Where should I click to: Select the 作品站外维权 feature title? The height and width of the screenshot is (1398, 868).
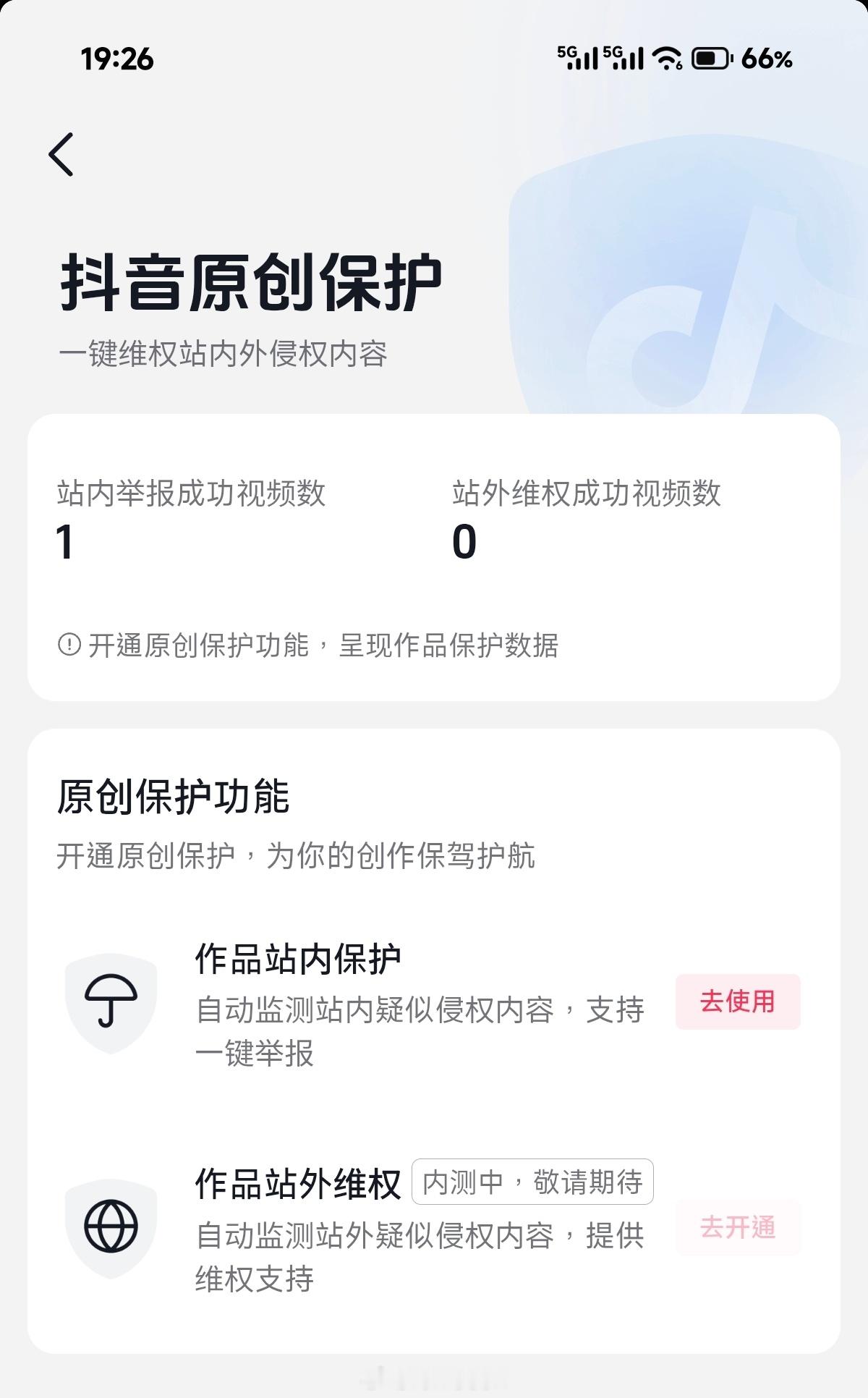click(298, 1178)
